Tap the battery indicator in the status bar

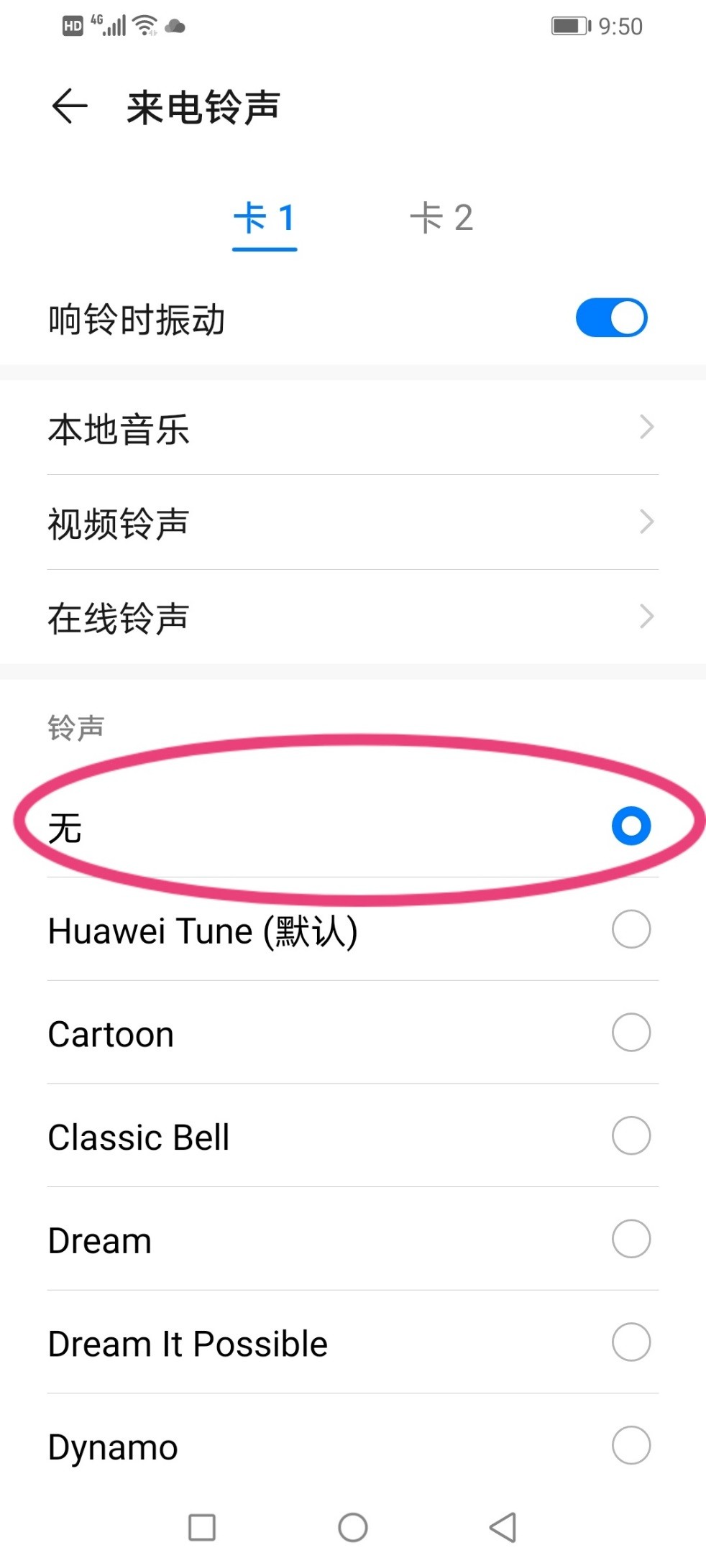(x=567, y=25)
